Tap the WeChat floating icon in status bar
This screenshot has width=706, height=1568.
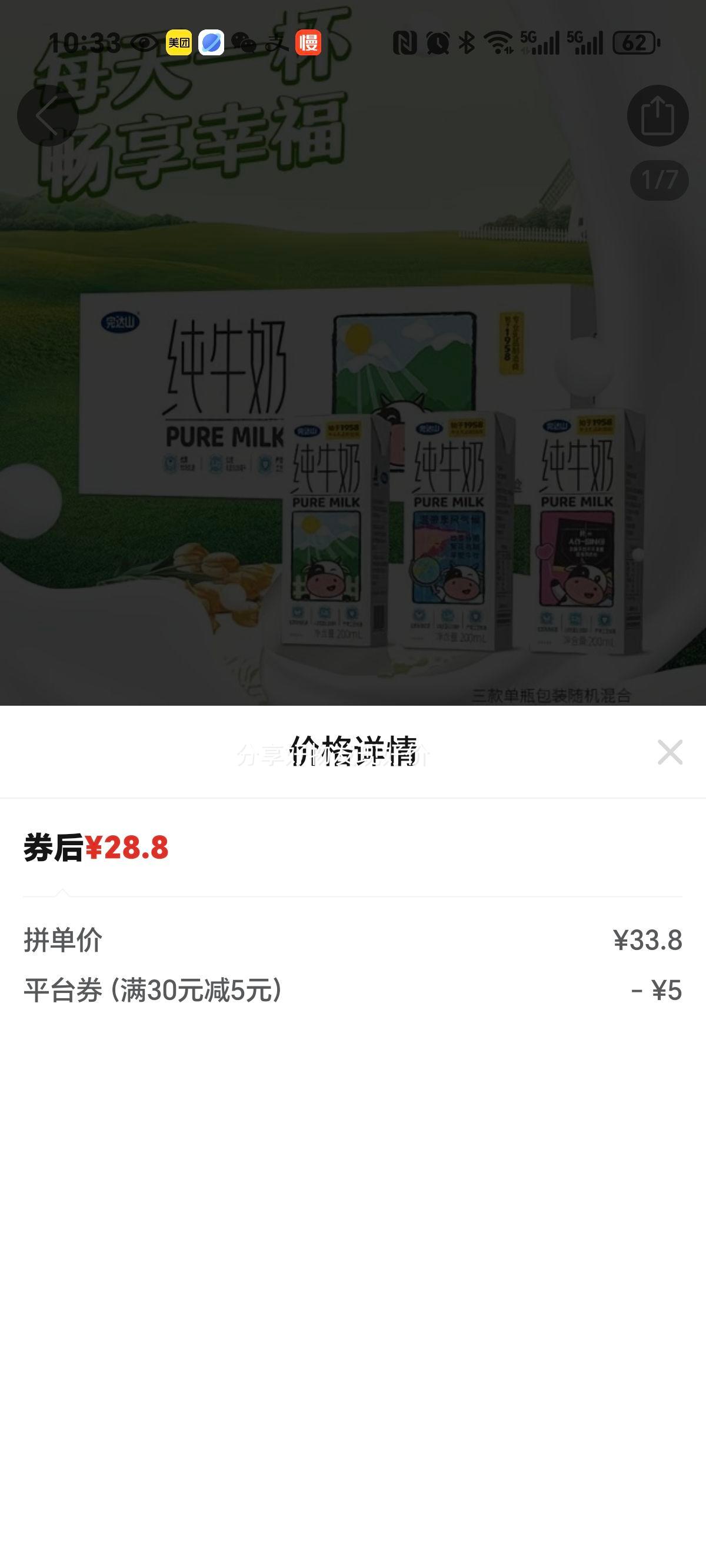pyautogui.click(x=244, y=41)
